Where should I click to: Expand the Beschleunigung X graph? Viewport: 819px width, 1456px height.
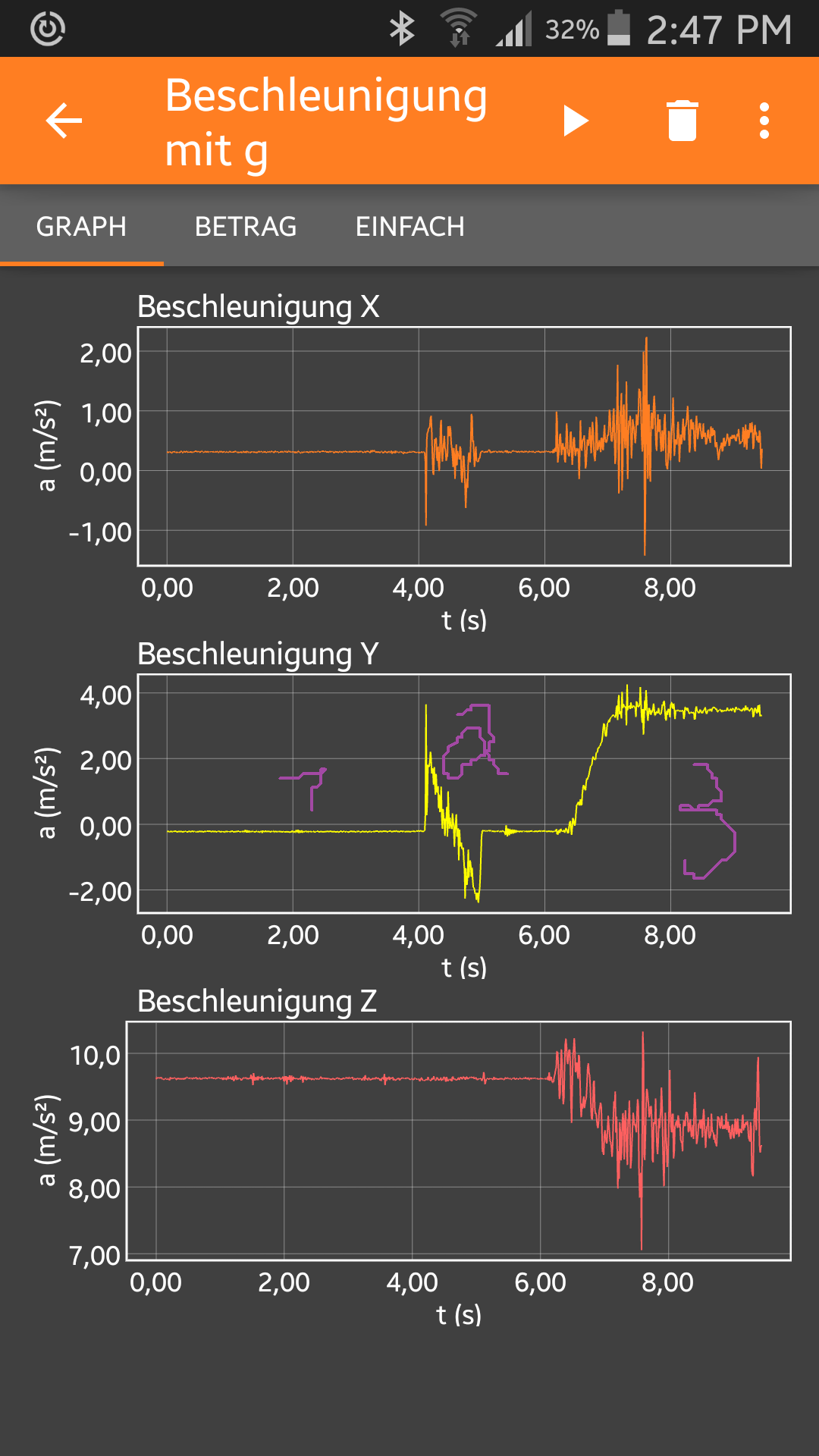pyautogui.click(x=464, y=447)
